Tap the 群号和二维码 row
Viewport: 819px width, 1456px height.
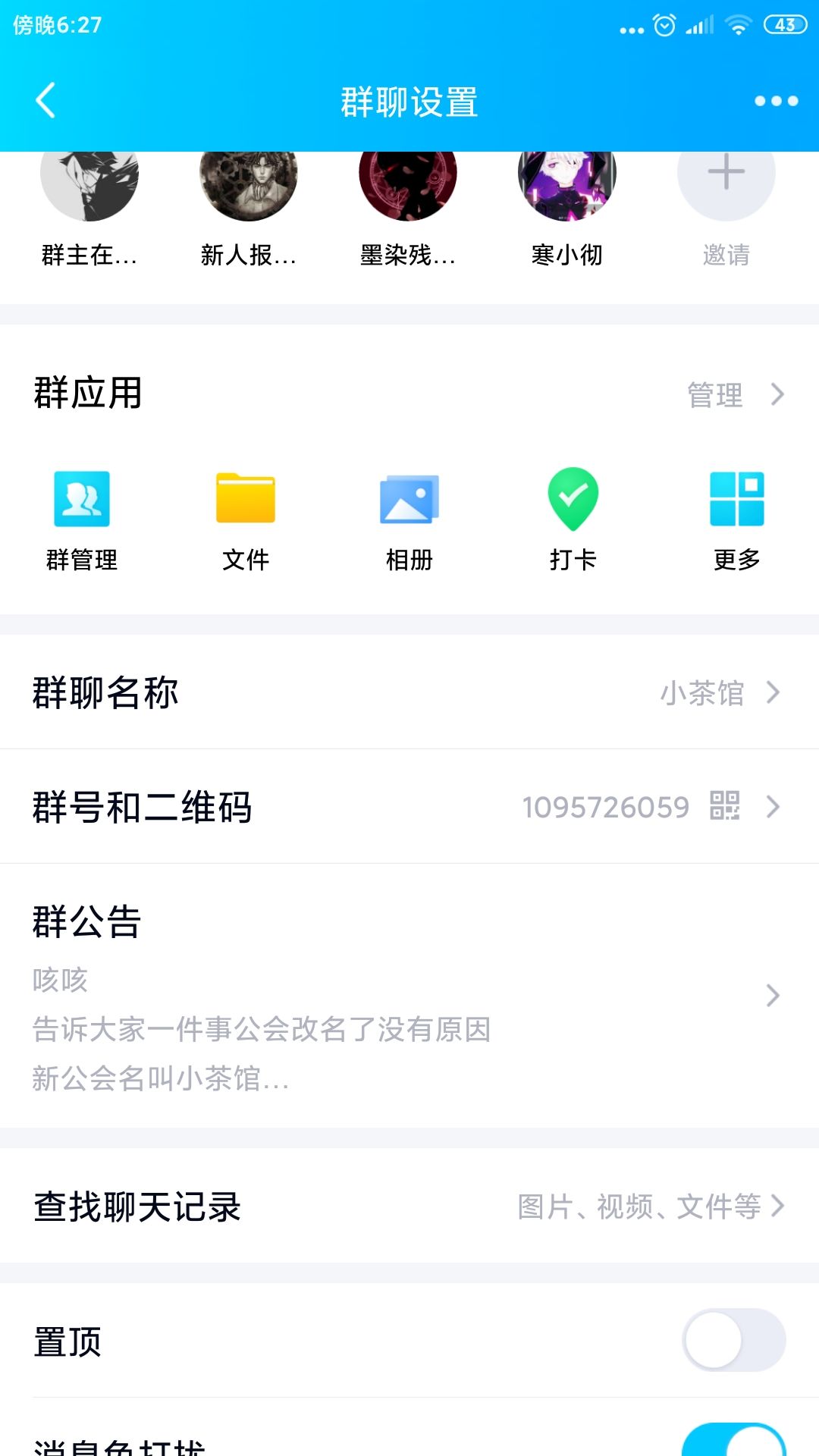click(409, 807)
